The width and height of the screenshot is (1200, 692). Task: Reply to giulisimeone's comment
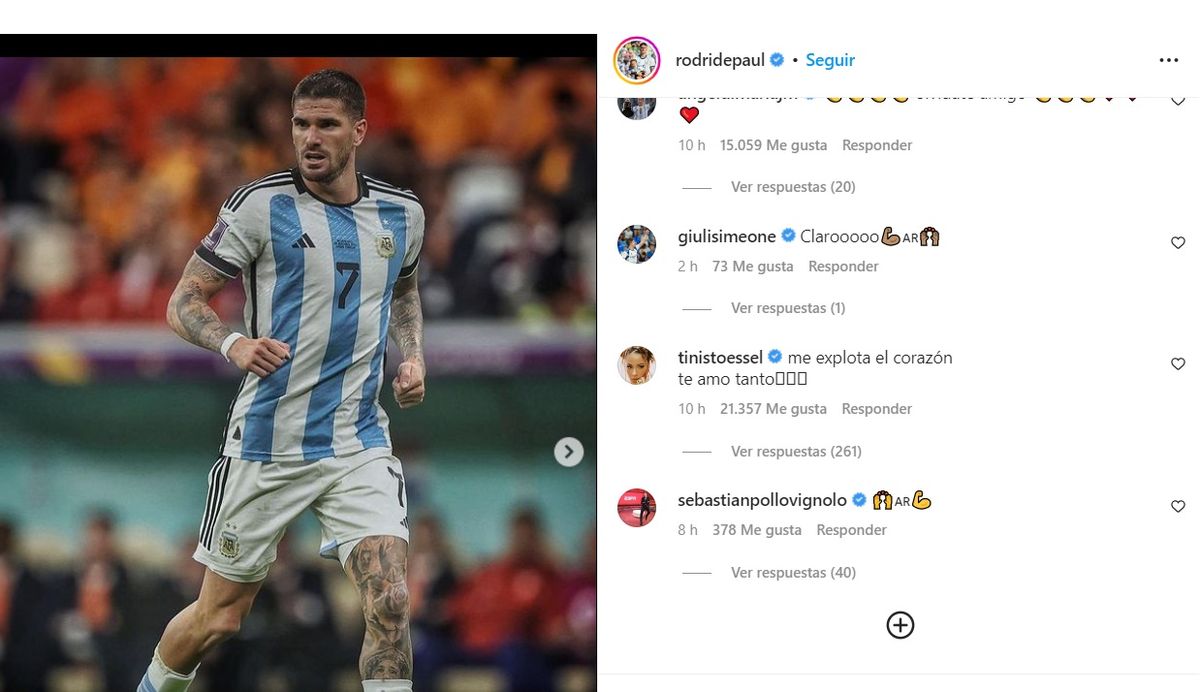tap(843, 266)
